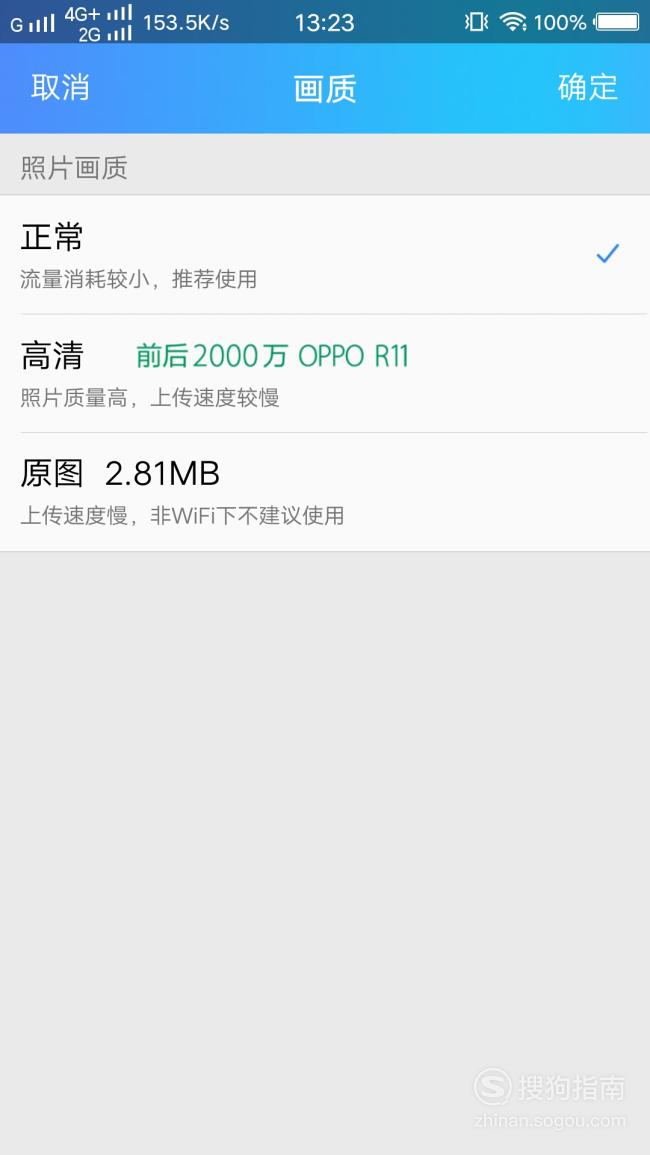This screenshot has height=1155, width=650.
Task: Choose the 高清 quality option
Action: point(325,373)
